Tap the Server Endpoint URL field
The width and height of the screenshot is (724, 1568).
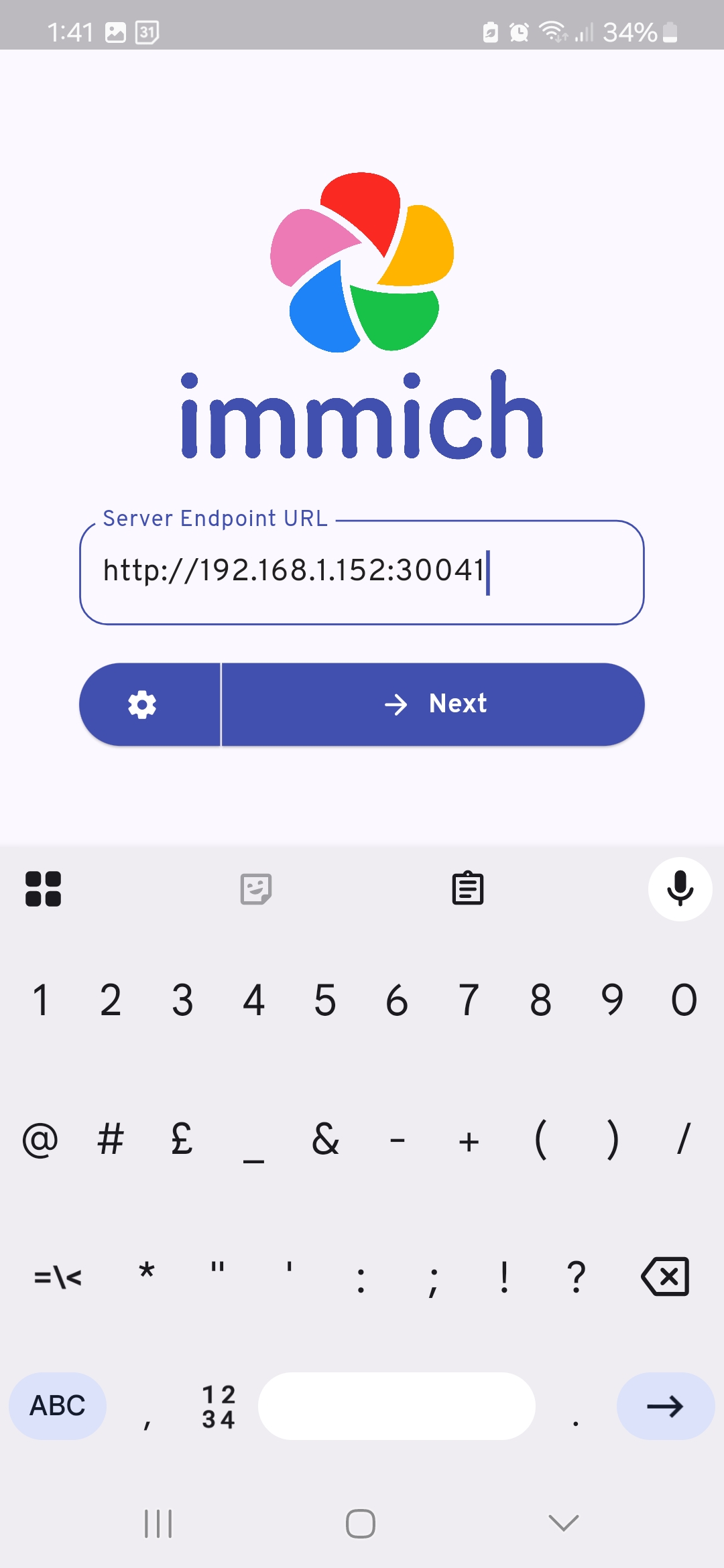click(x=362, y=572)
